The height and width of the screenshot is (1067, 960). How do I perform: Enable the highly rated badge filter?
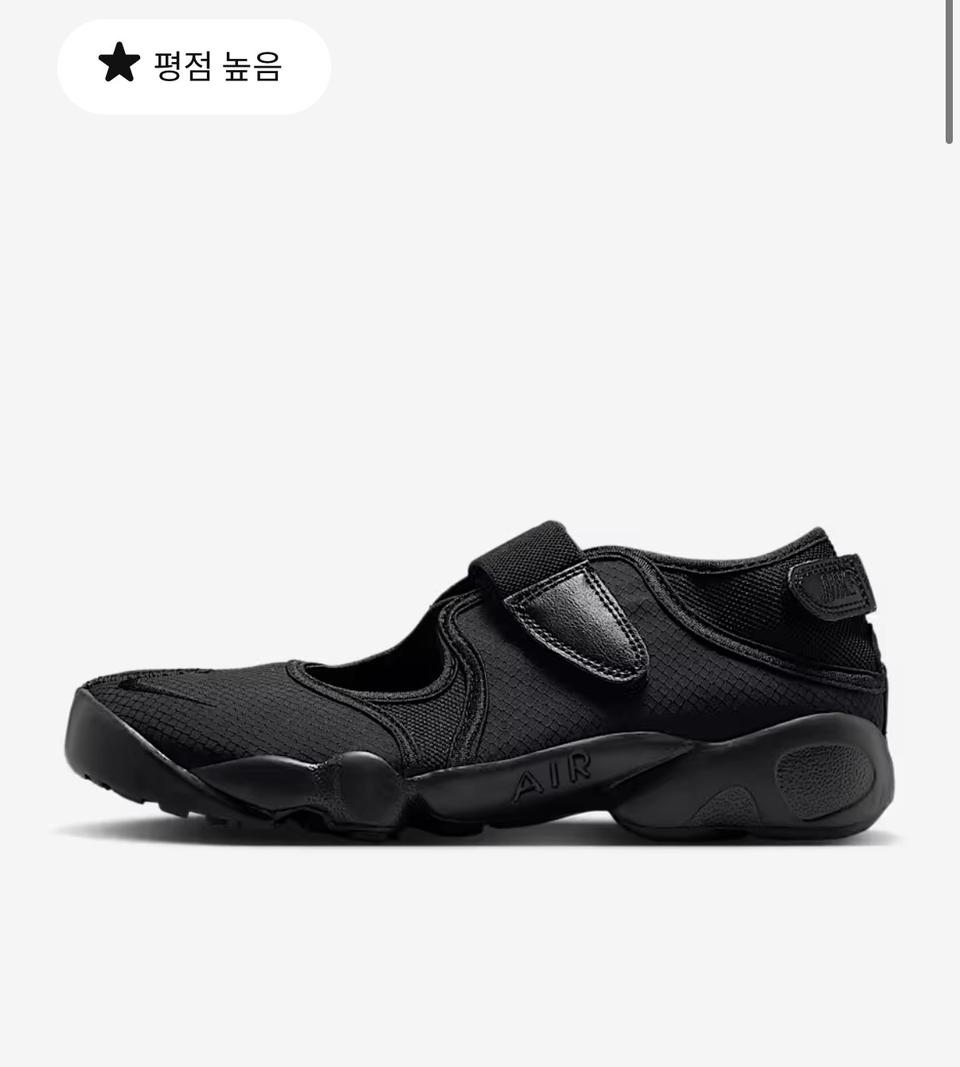[x=193, y=66]
